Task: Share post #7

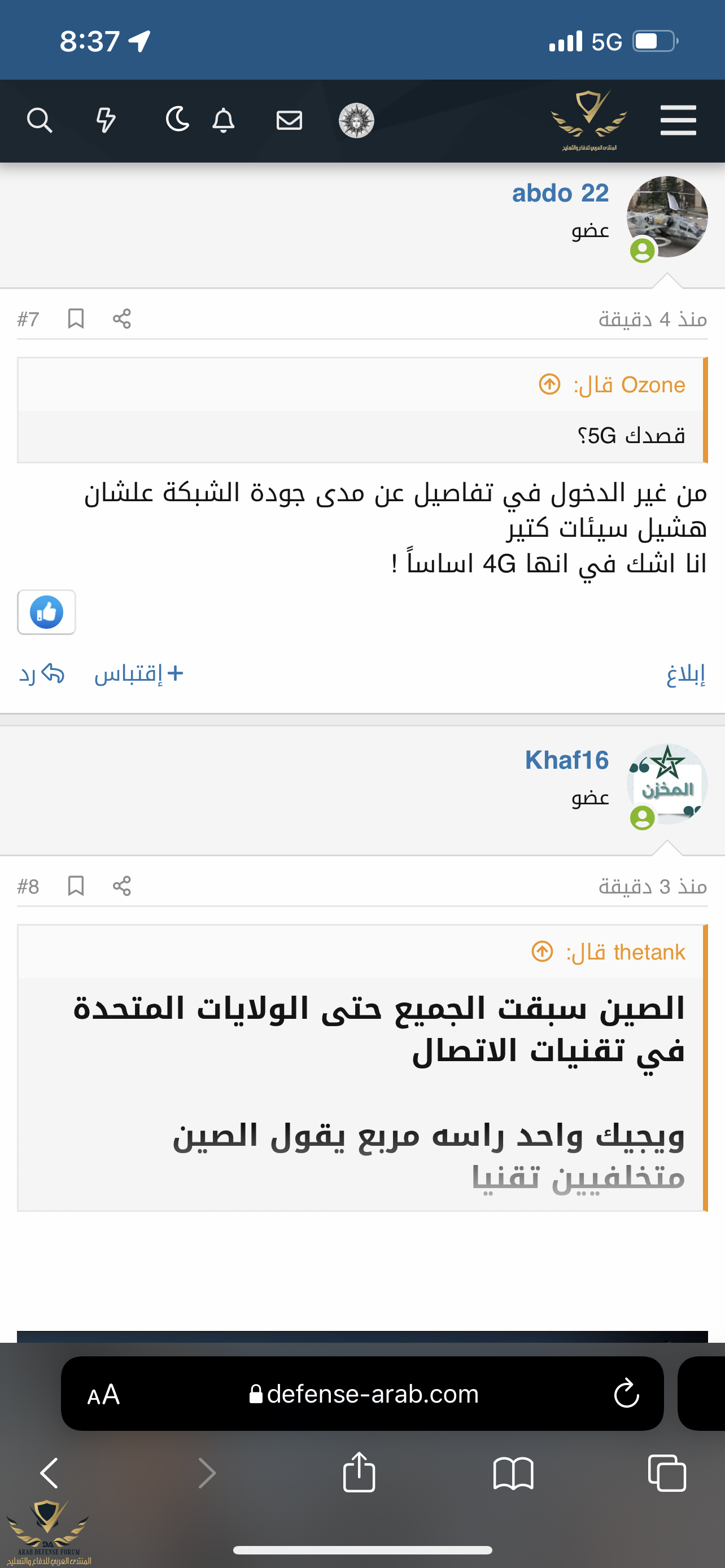Action: coord(122,318)
